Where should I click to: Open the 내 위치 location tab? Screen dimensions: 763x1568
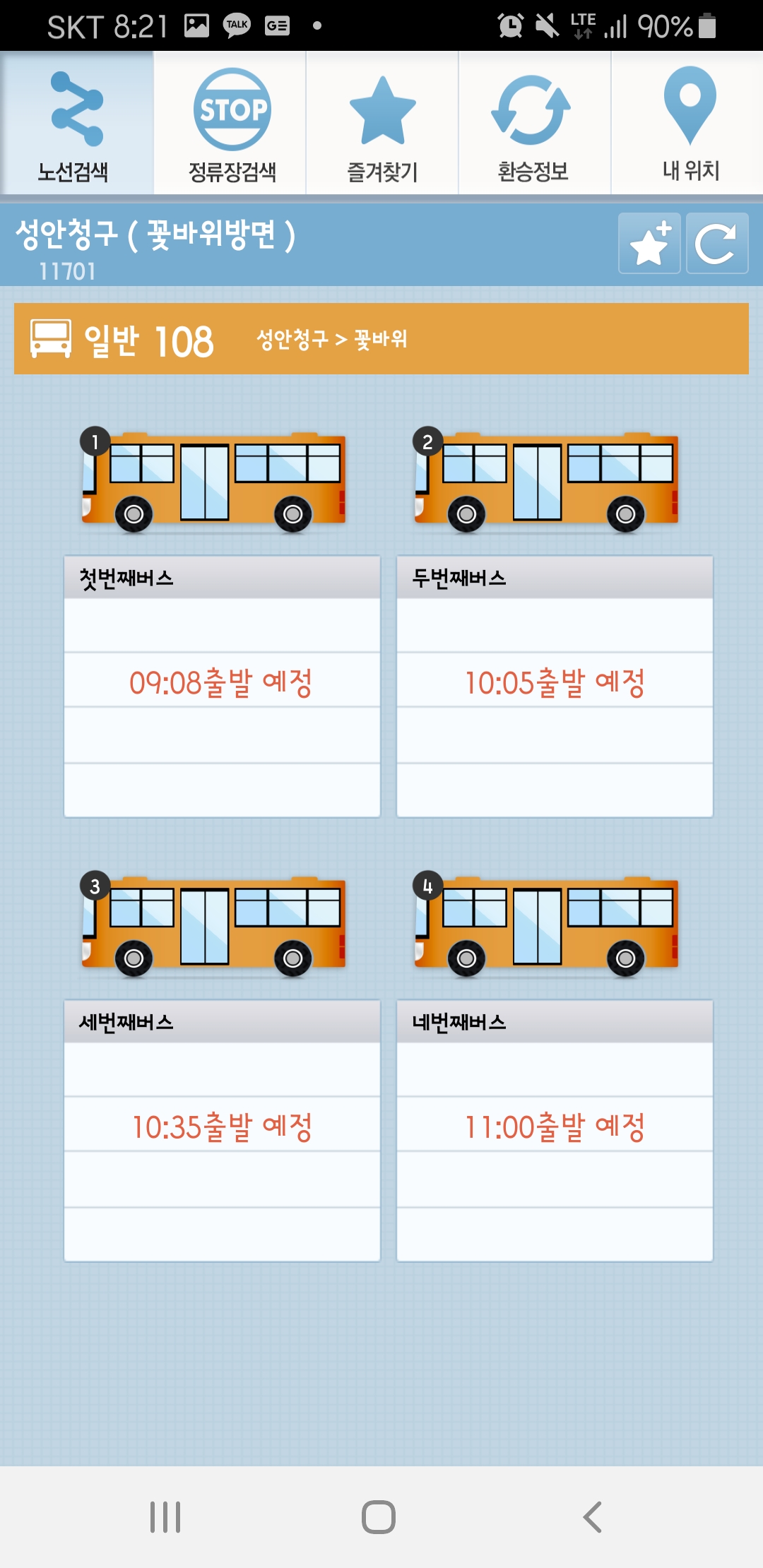coord(687,123)
